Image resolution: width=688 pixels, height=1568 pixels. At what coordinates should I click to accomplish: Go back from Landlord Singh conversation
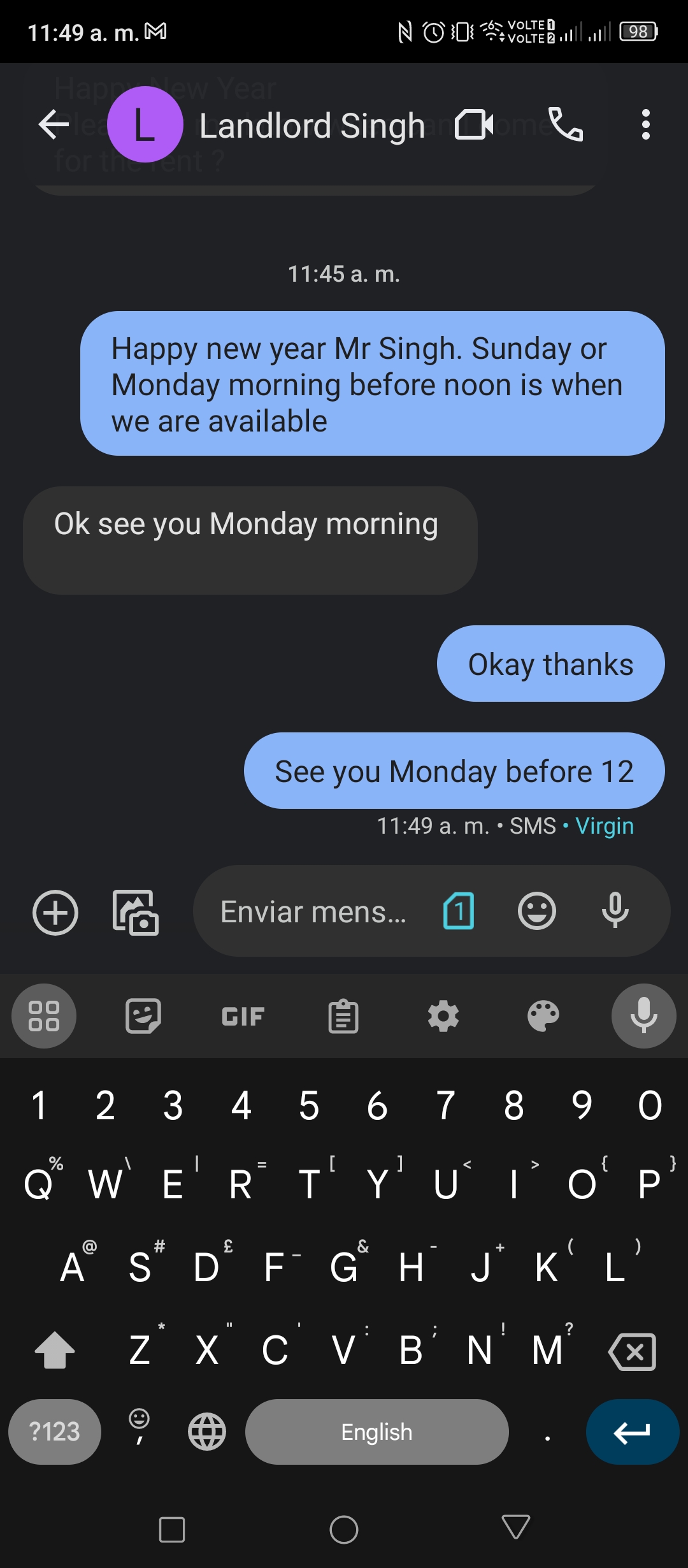(54, 124)
